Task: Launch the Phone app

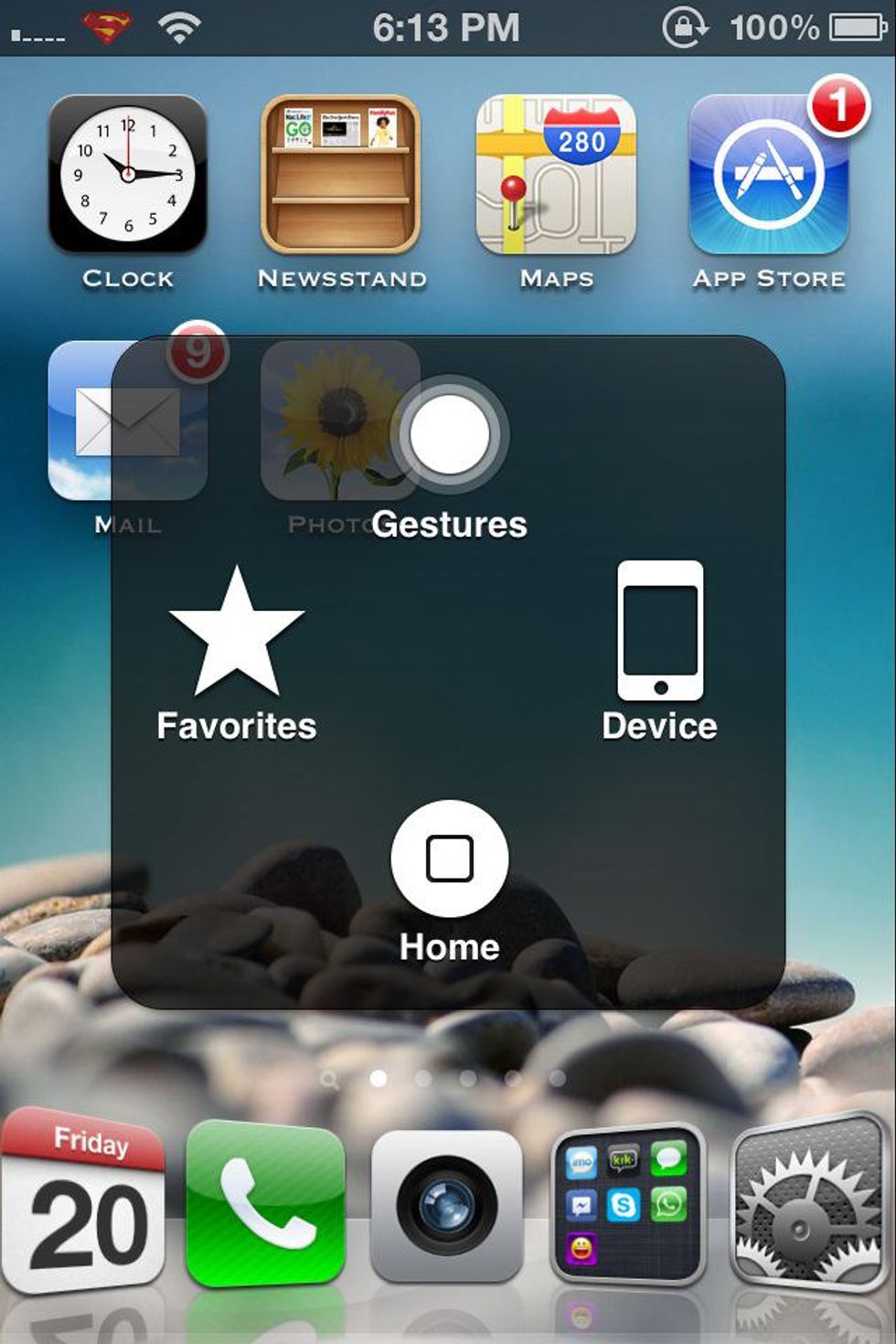Action: 265,1203
